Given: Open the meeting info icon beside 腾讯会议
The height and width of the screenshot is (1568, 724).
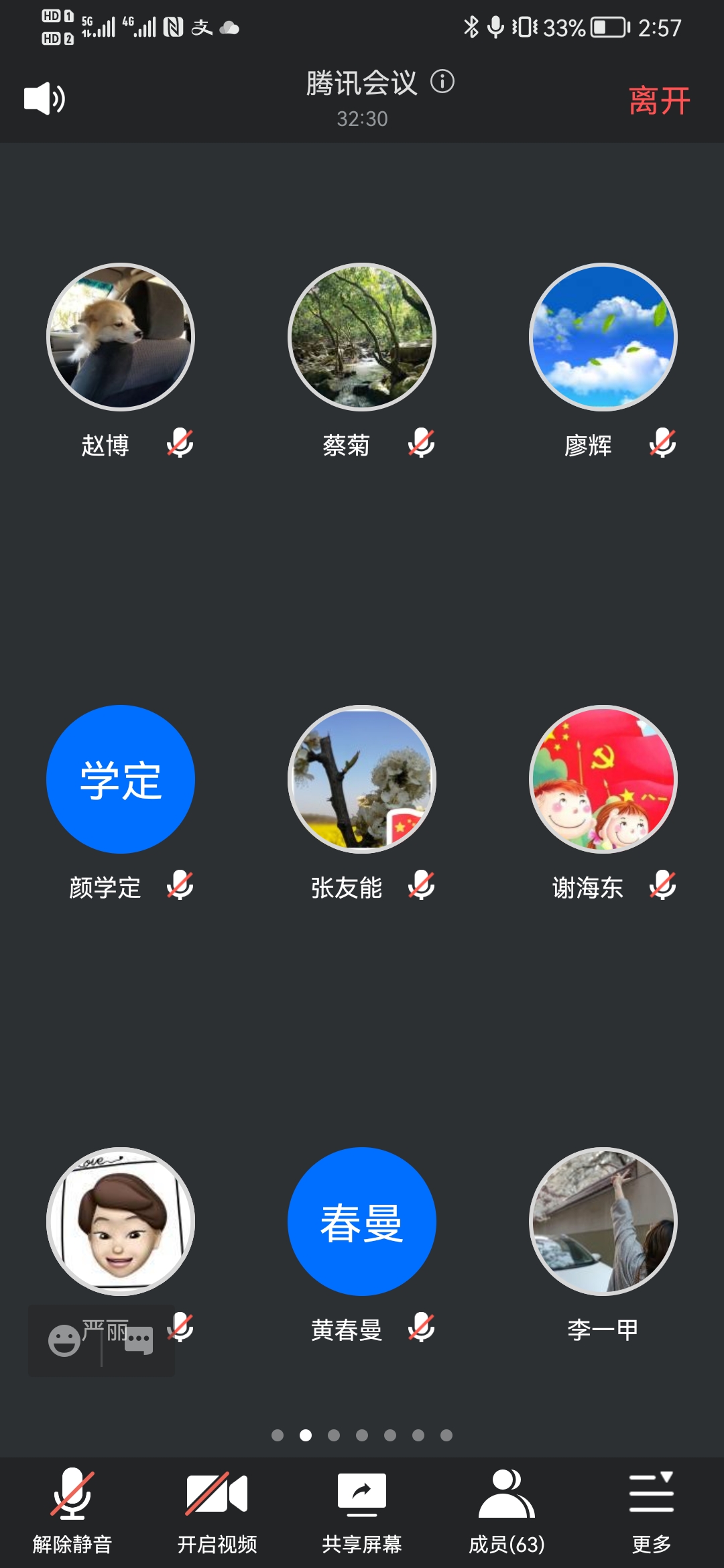Looking at the screenshot, I should [x=442, y=82].
